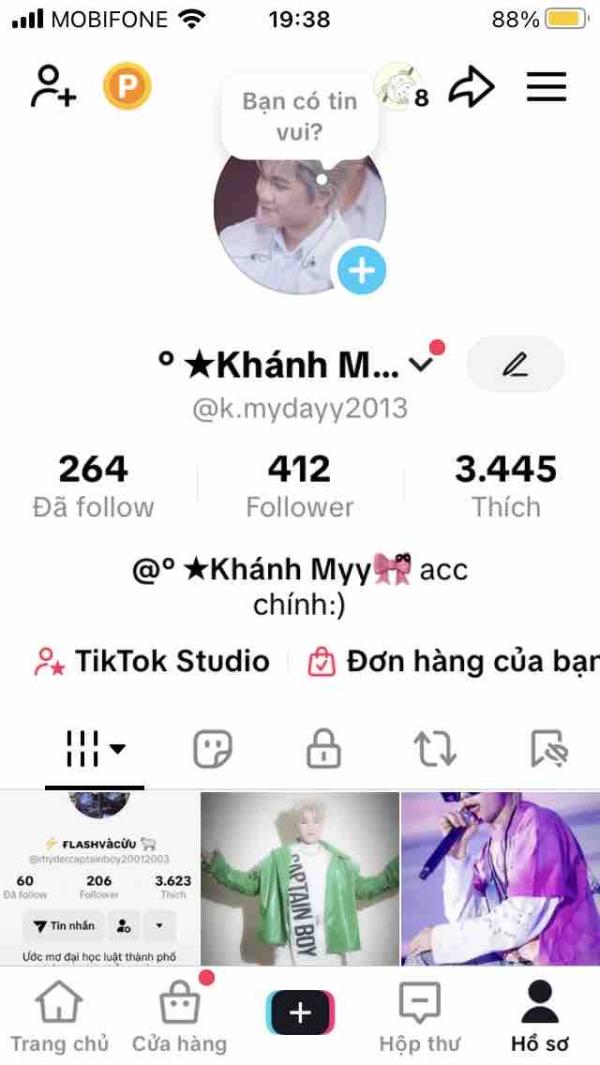
Task: Add a new avatar story with plus
Action: tap(361, 270)
